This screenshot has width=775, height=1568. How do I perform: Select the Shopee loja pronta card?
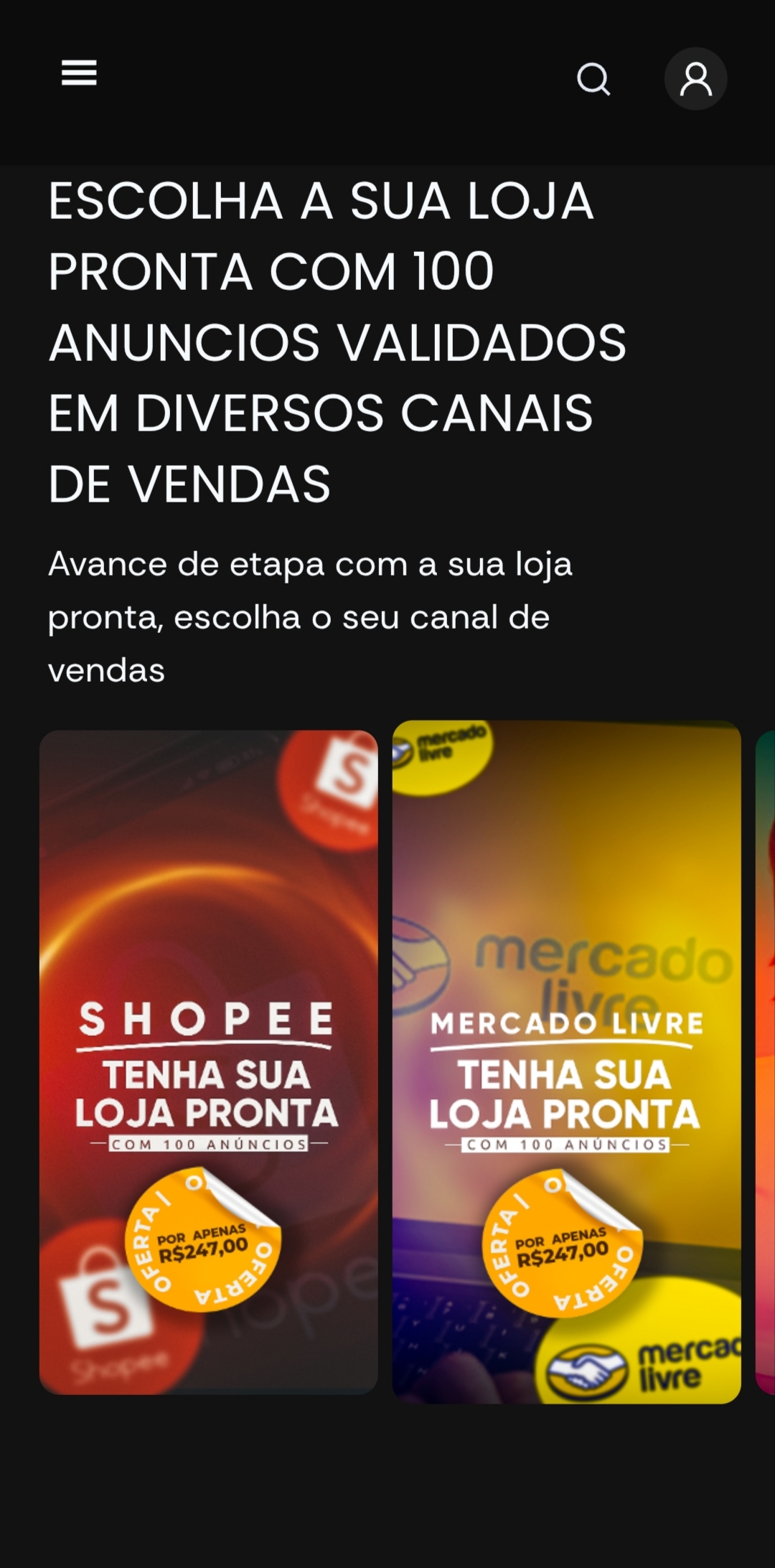[x=208, y=1062]
